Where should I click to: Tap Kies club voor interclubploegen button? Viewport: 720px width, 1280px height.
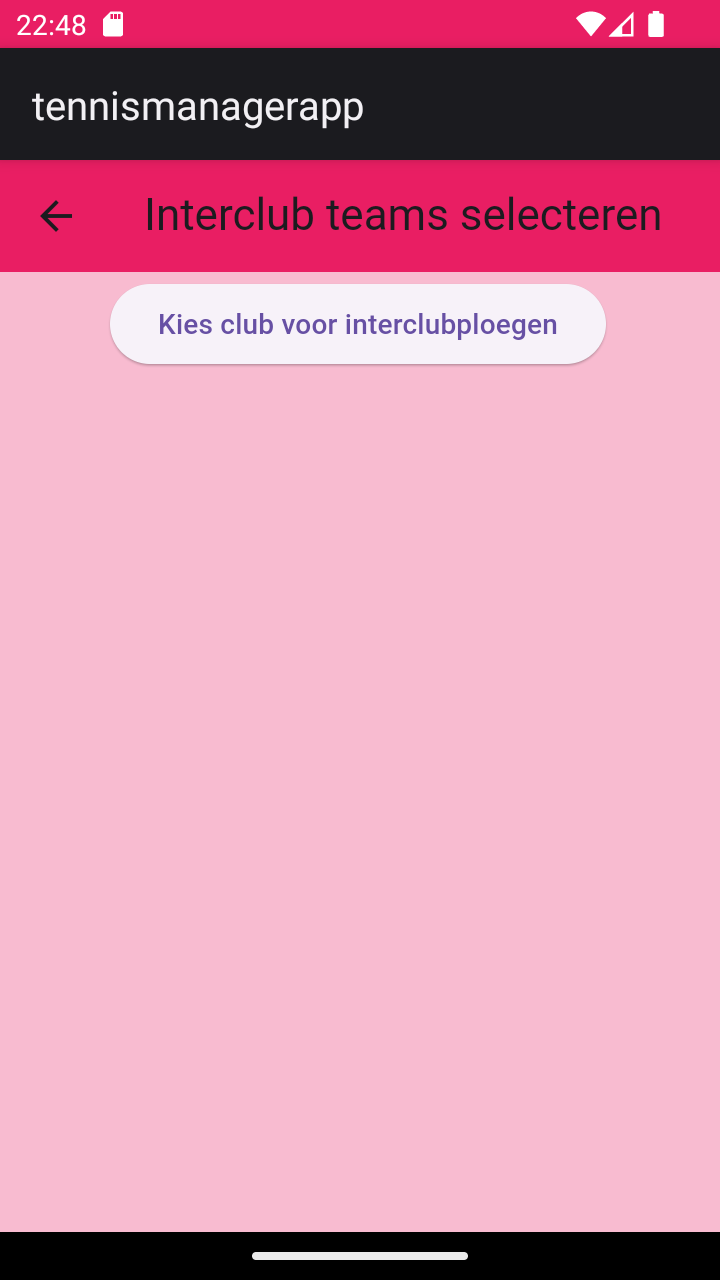[358, 324]
